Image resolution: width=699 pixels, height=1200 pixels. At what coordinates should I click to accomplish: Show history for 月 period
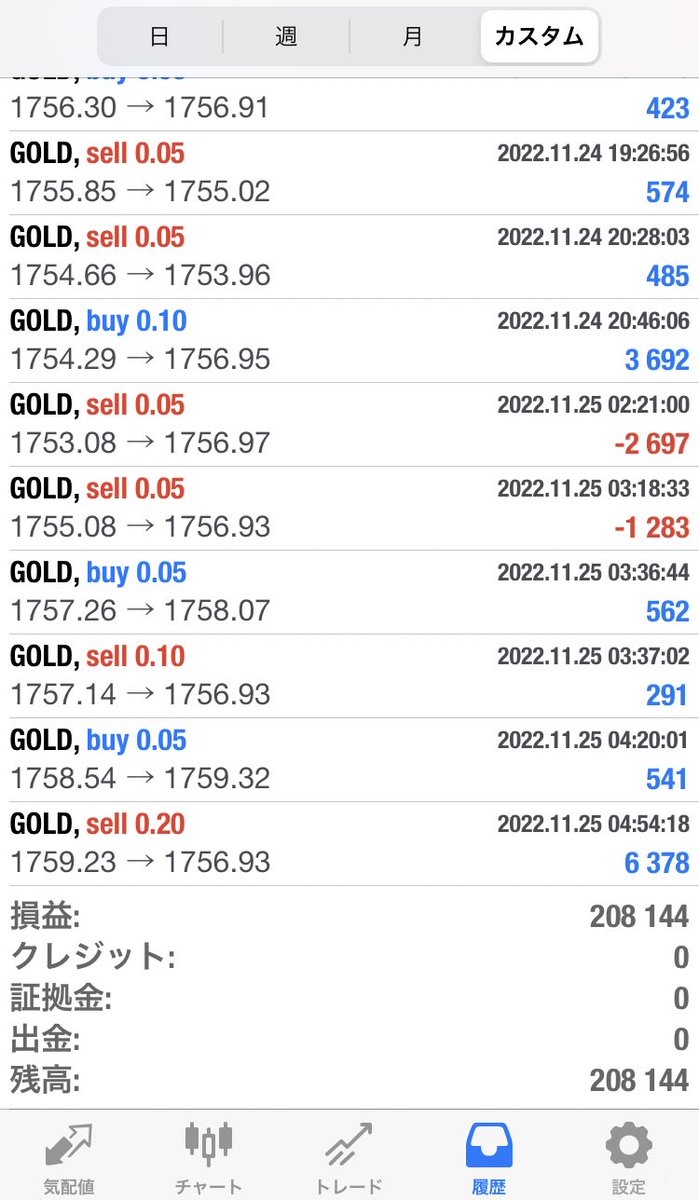[x=412, y=37]
